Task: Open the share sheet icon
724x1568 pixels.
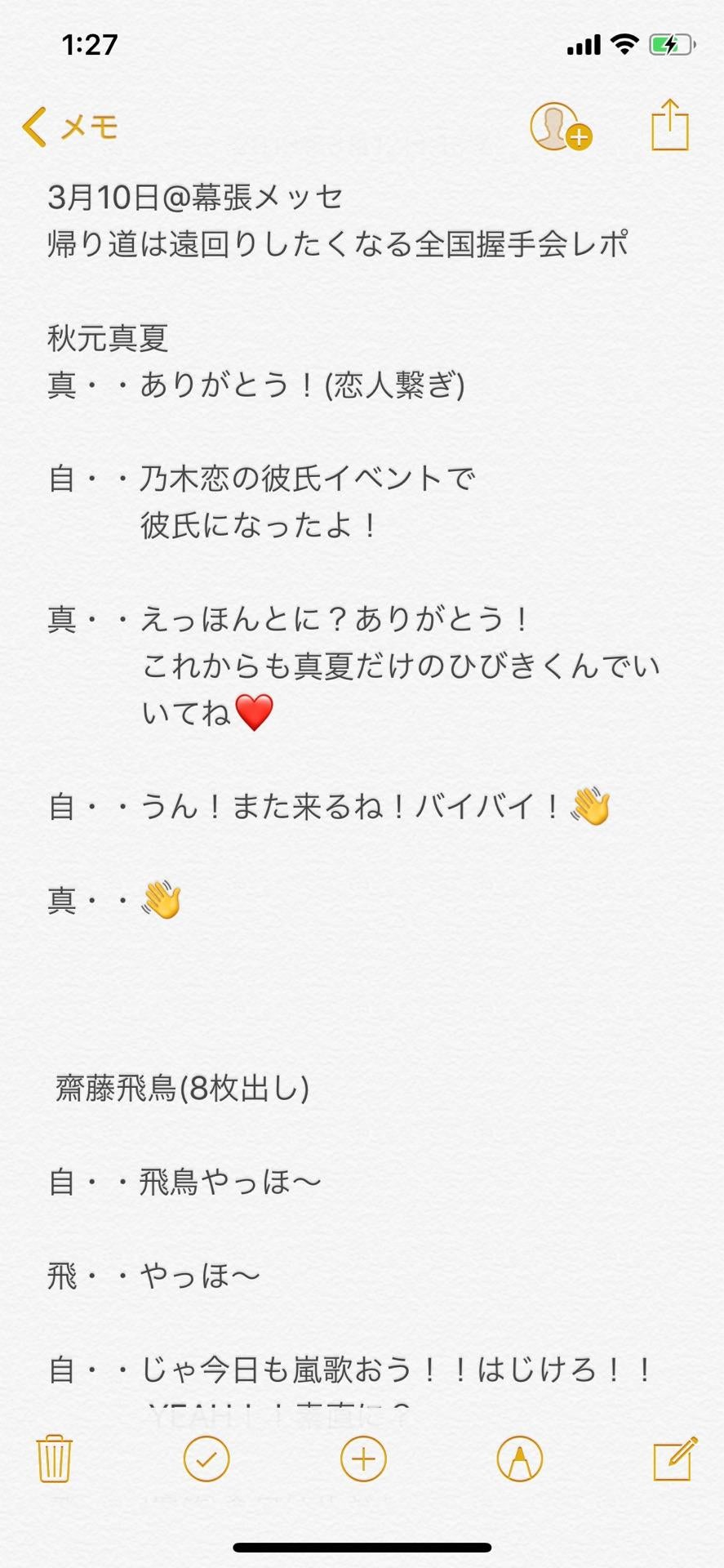Action: click(670, 125)
